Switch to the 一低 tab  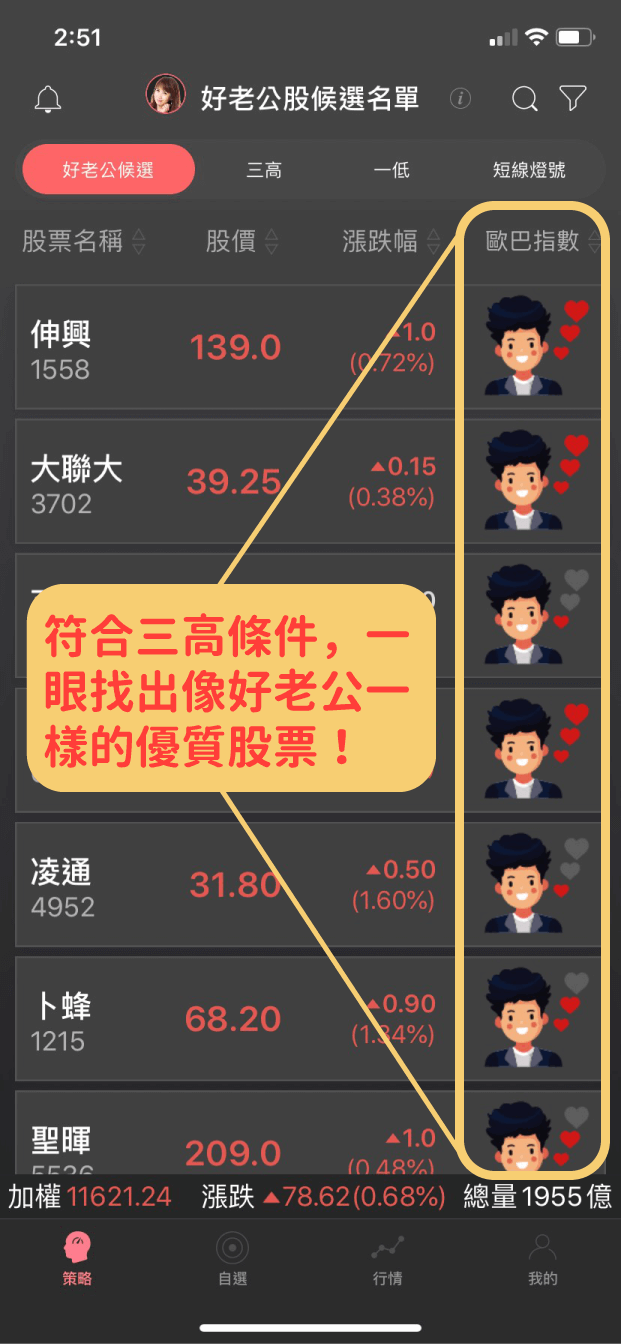pyautogui.click(x=391, y=170)
